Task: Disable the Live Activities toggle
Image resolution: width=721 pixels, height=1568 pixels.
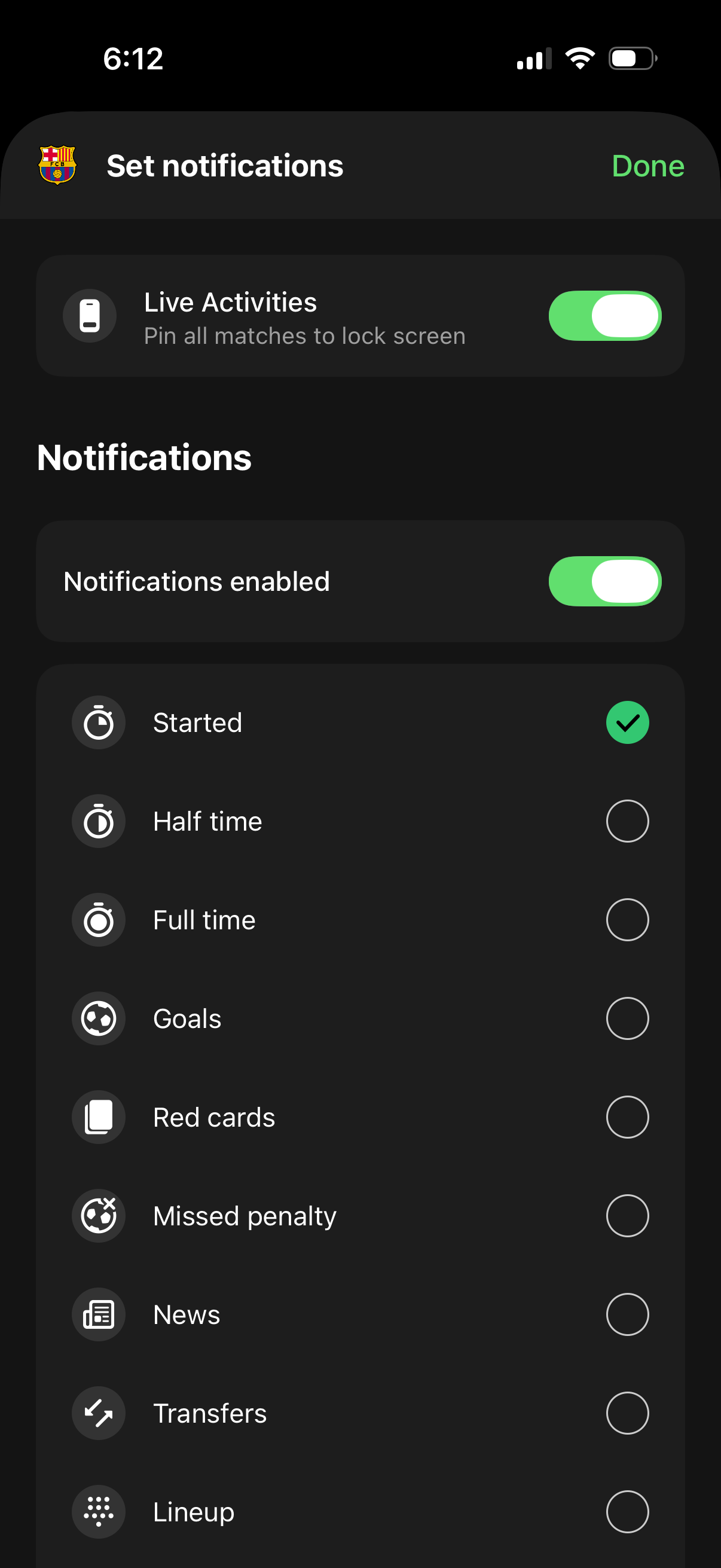Action: [604, 315]
